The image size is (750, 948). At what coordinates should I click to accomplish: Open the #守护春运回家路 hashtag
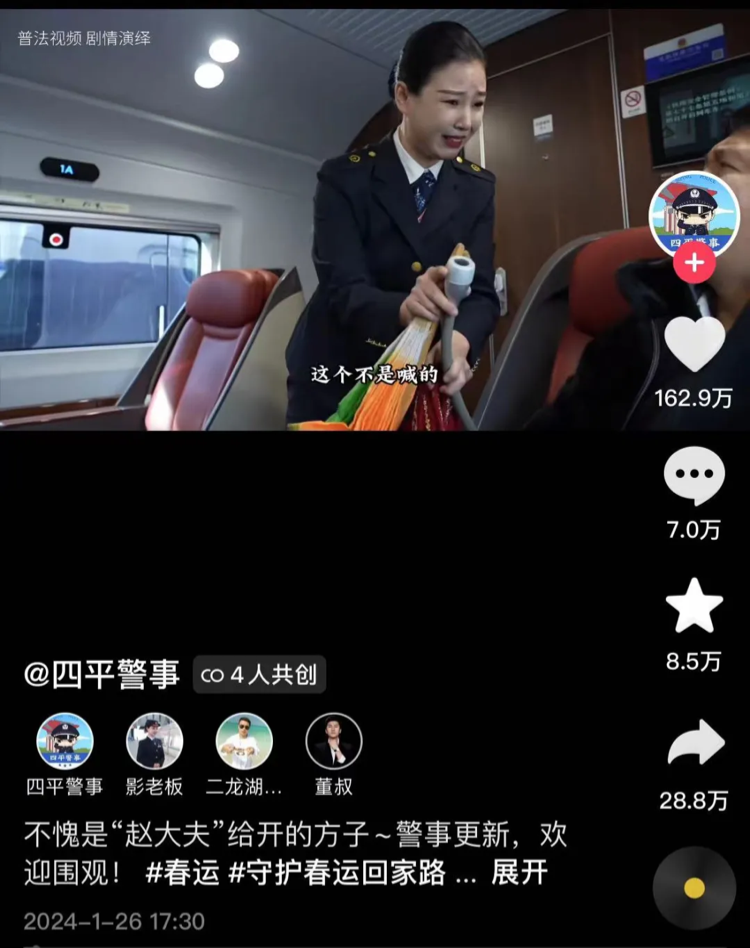pyautogui.click(x=337, y=872)
